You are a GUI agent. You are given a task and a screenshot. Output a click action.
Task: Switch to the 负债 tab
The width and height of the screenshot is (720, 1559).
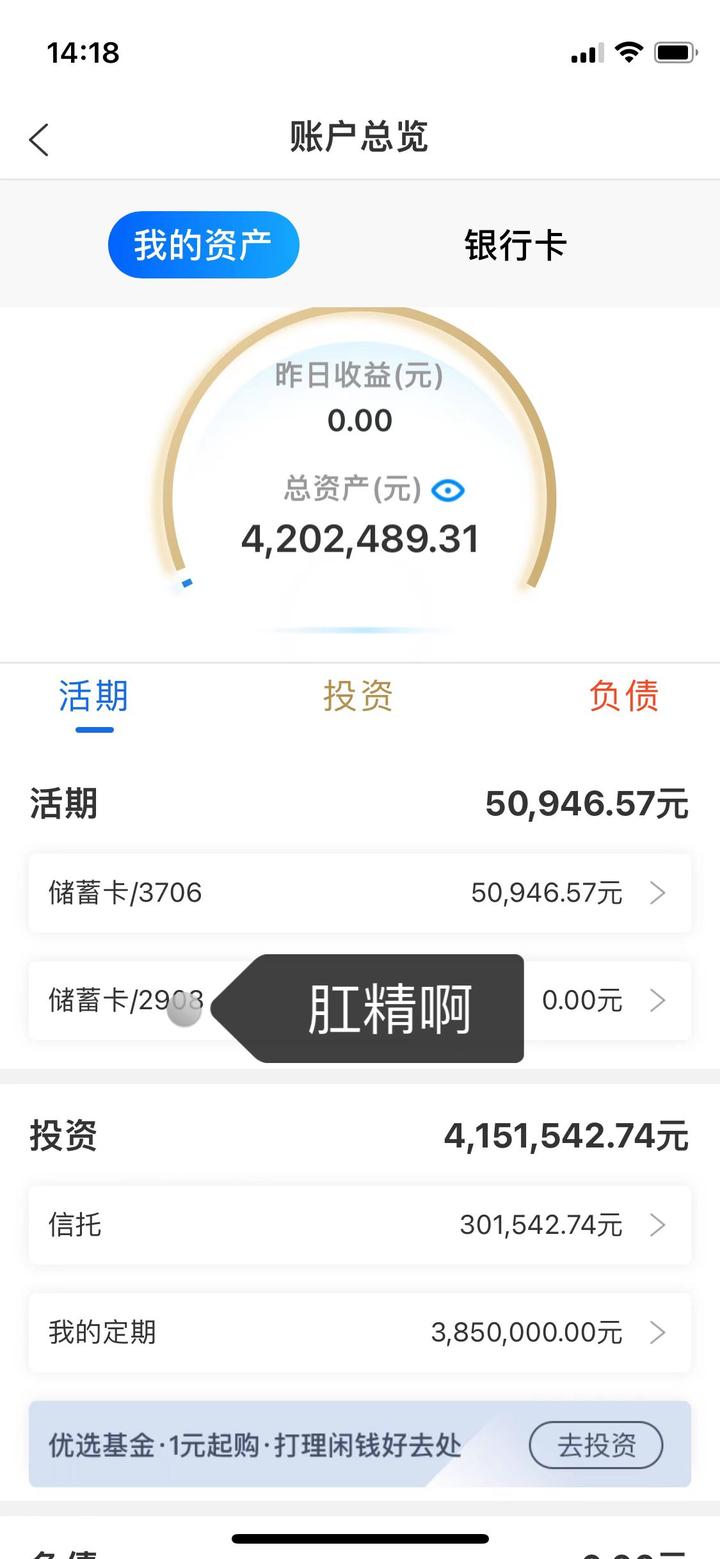(624, 697)
